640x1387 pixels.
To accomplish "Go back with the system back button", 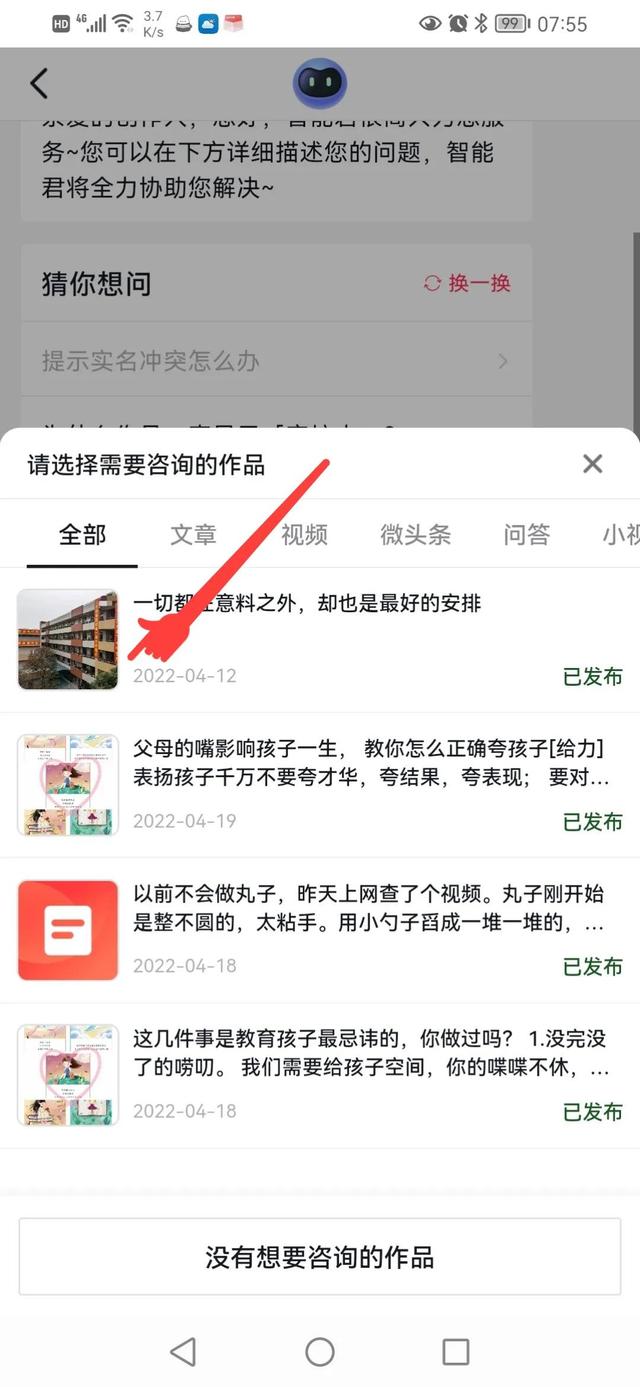I will point(183,1352).
